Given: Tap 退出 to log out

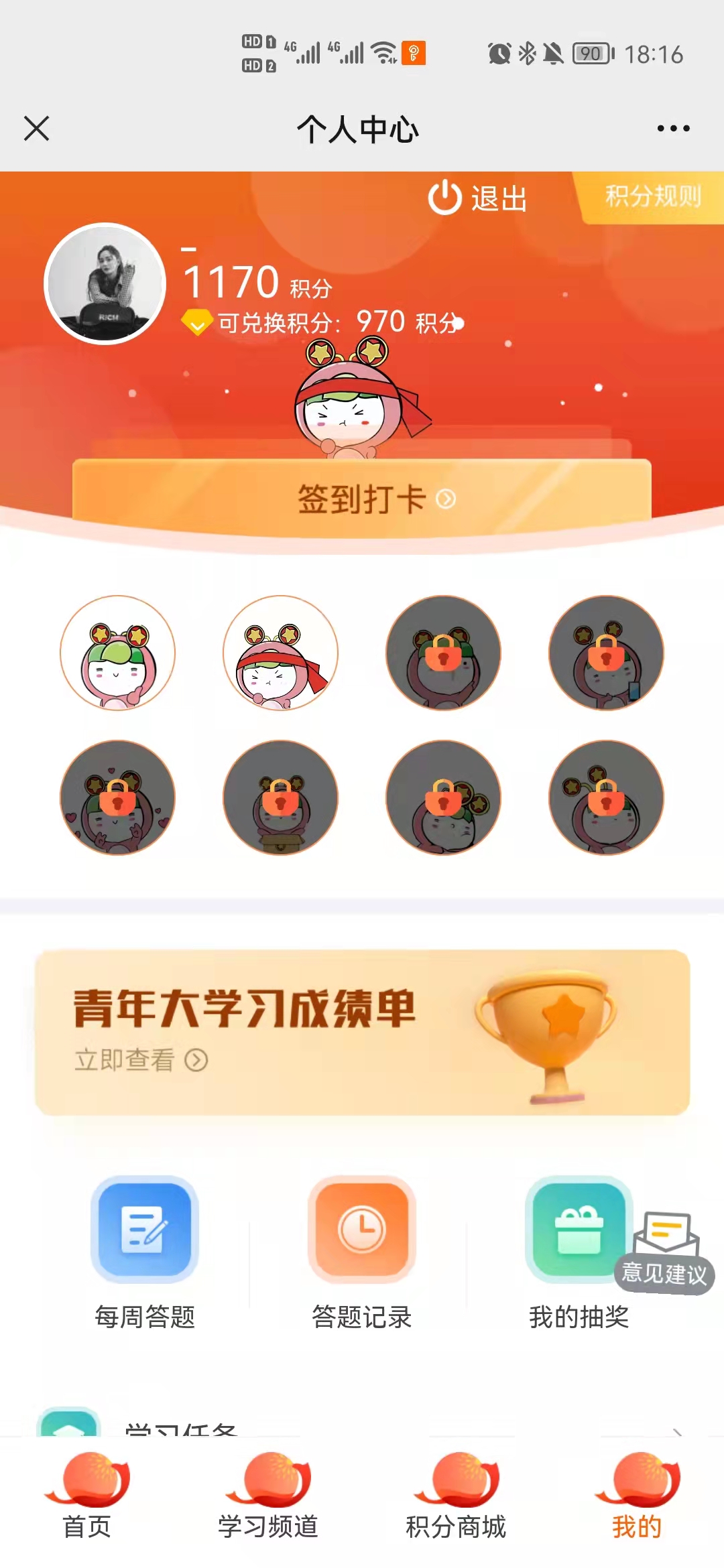Looking at the screenshot, I should [x=477, y=198].
